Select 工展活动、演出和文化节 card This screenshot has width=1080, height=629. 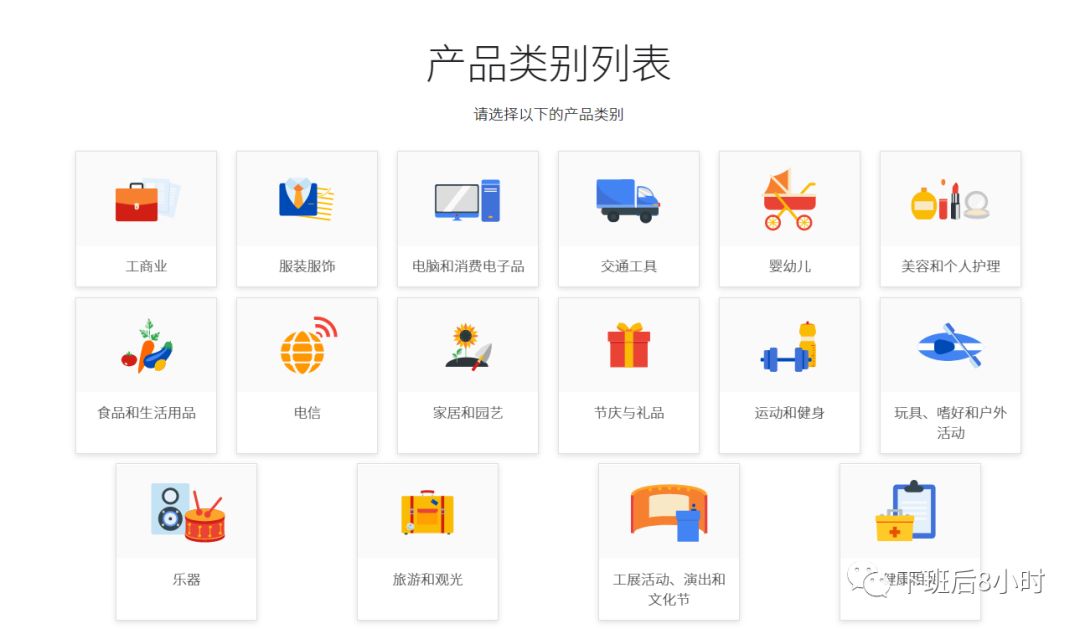[x=669, y=540]
